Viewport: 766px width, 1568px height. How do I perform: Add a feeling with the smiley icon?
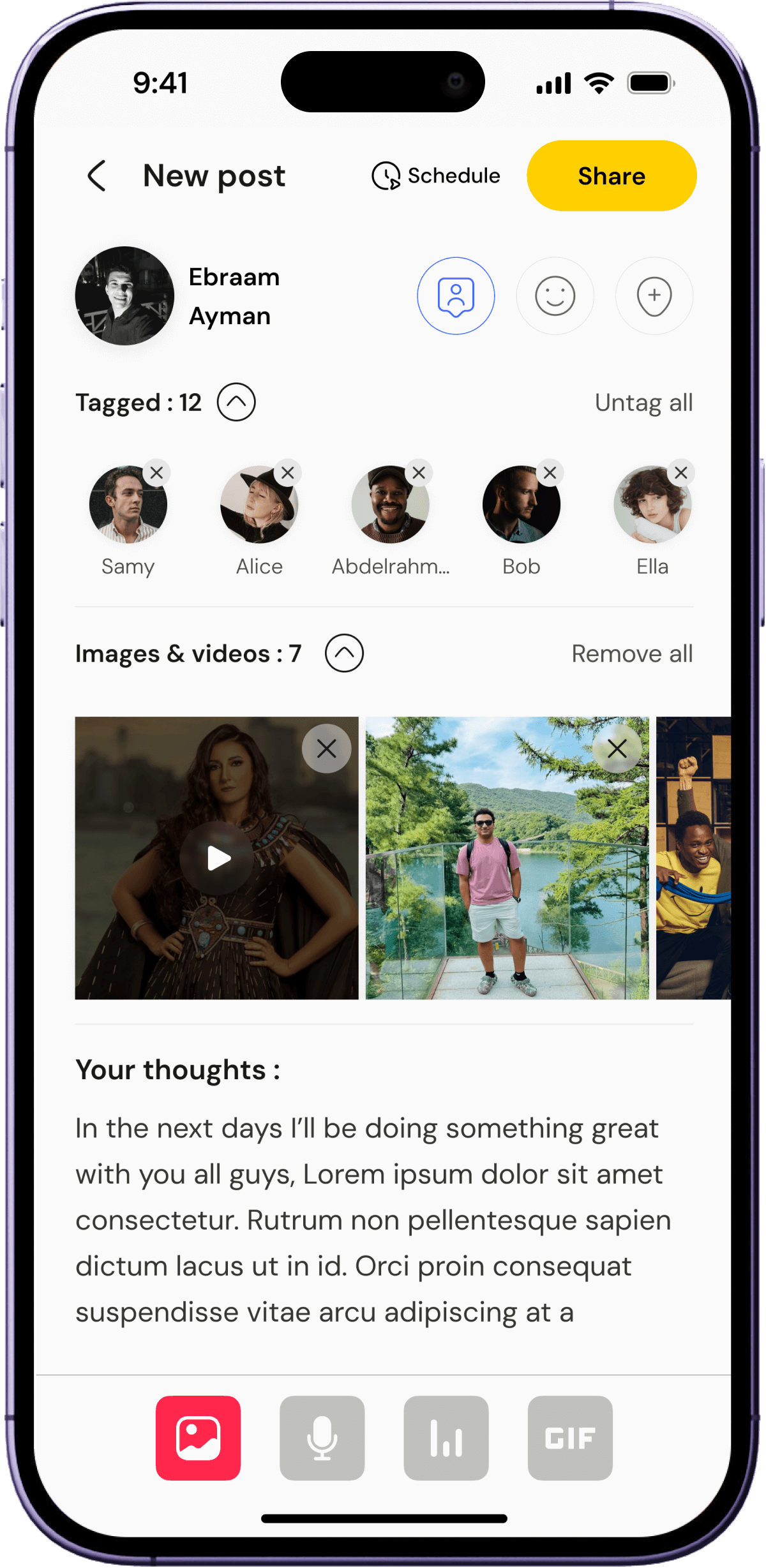click(x=555, y=296)
